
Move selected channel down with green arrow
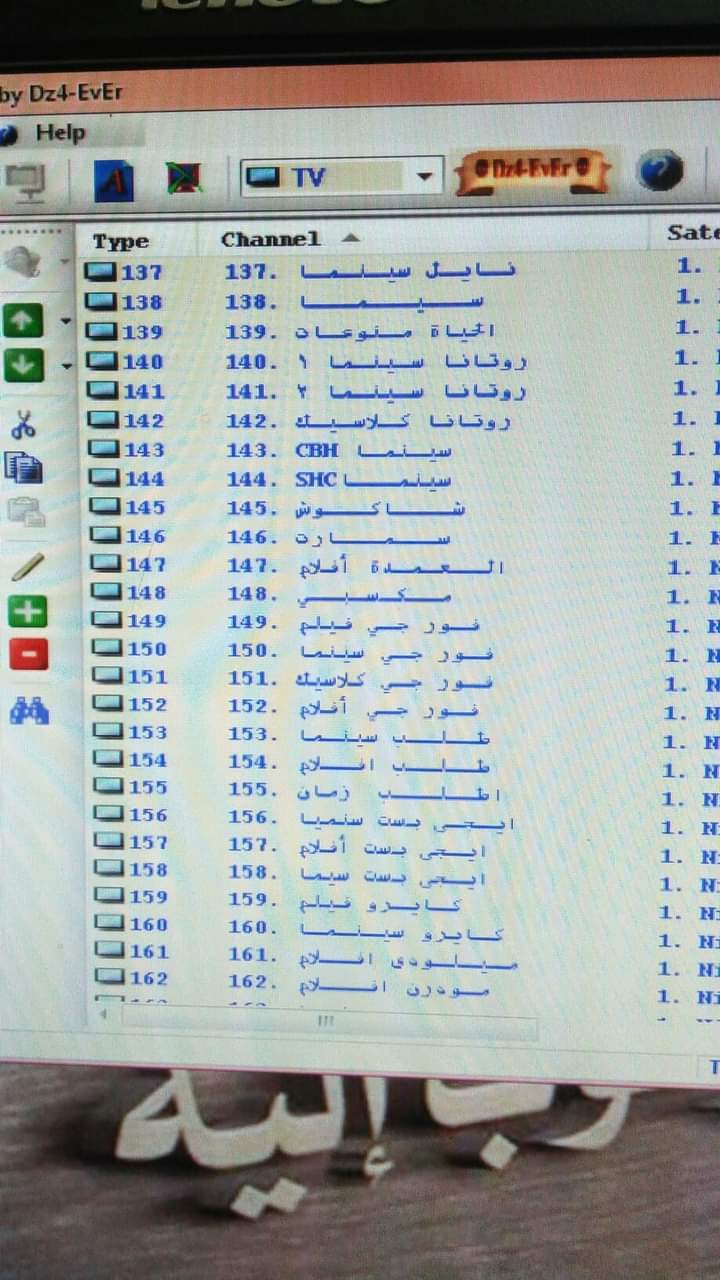point(23,364)
